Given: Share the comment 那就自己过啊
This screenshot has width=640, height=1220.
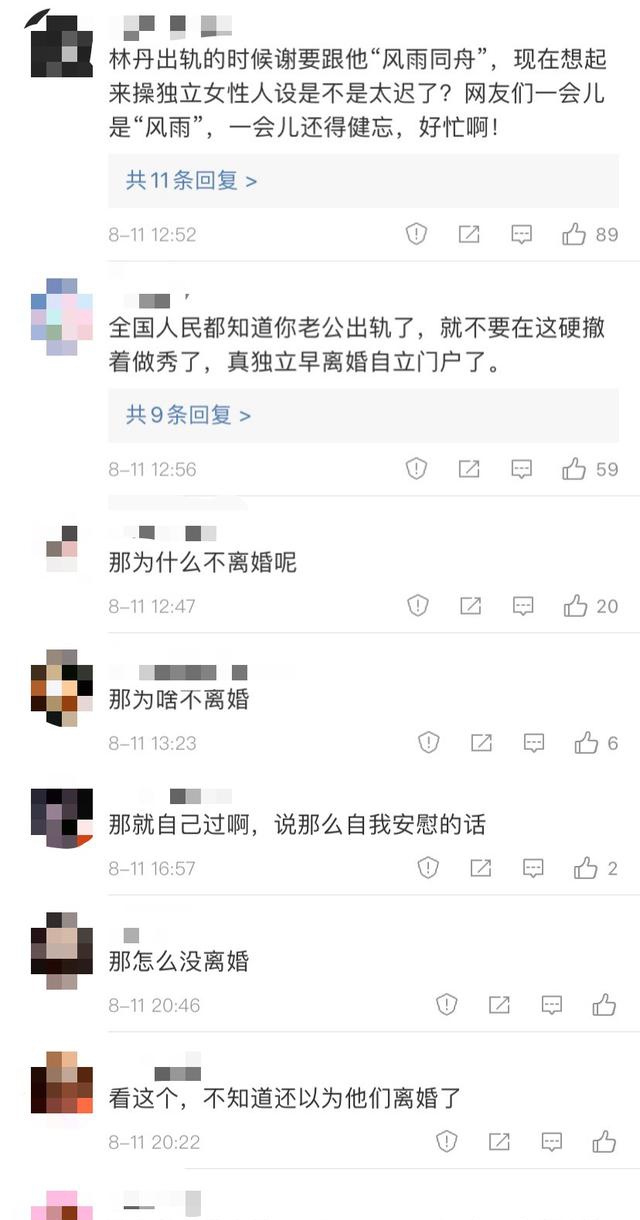Looking at the screenshot, I should [481, 868].
